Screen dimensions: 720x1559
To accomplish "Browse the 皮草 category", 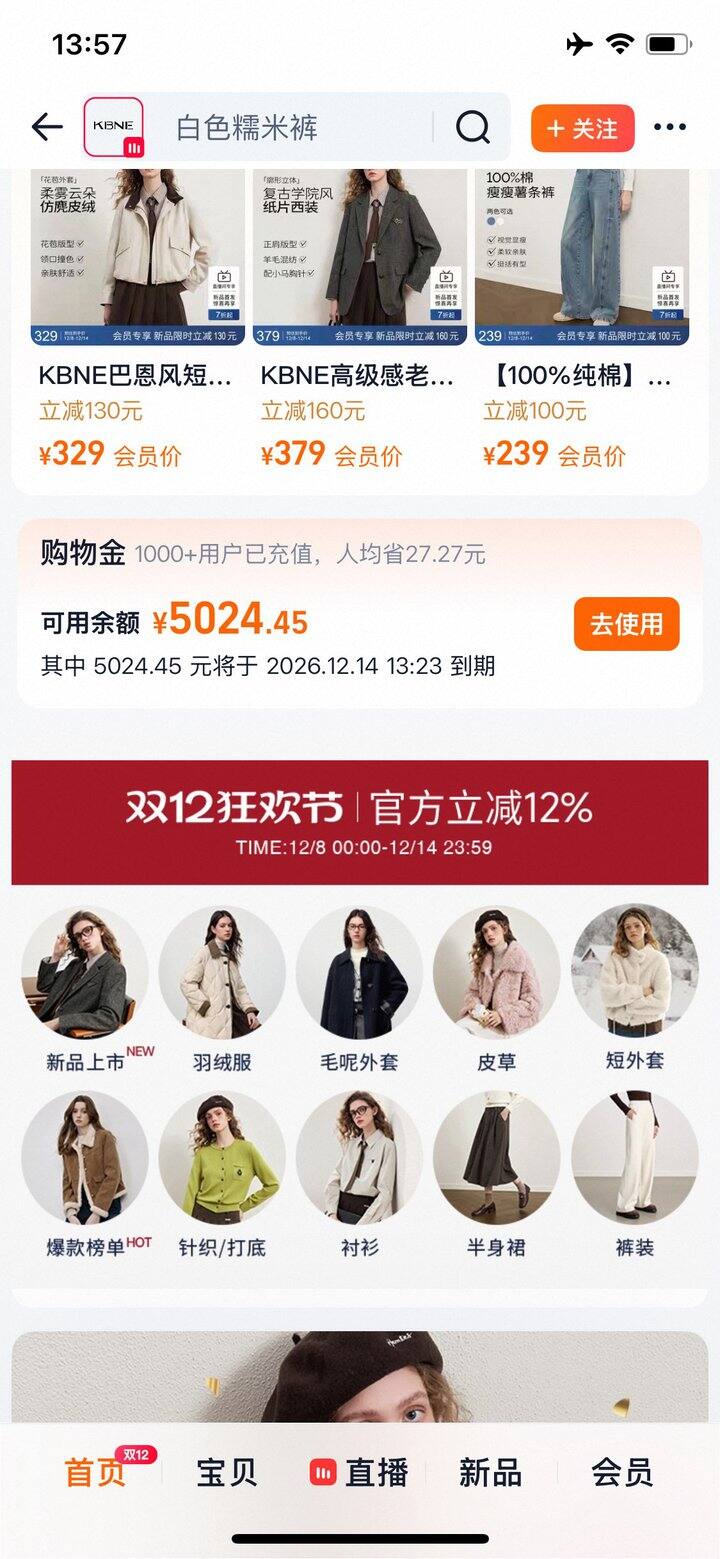I will coord(497,975).
